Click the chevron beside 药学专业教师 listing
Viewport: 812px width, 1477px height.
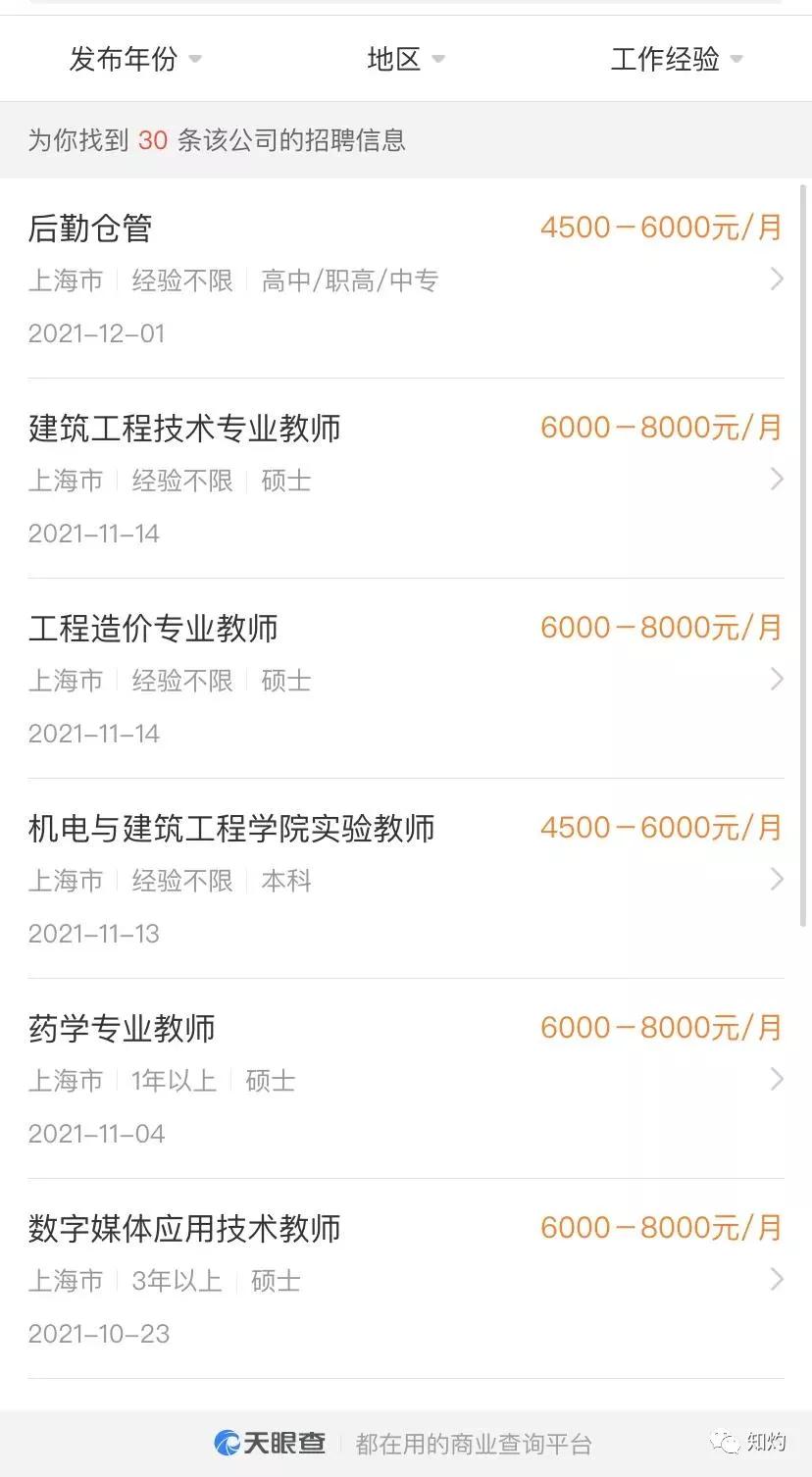coord(778,1080)
